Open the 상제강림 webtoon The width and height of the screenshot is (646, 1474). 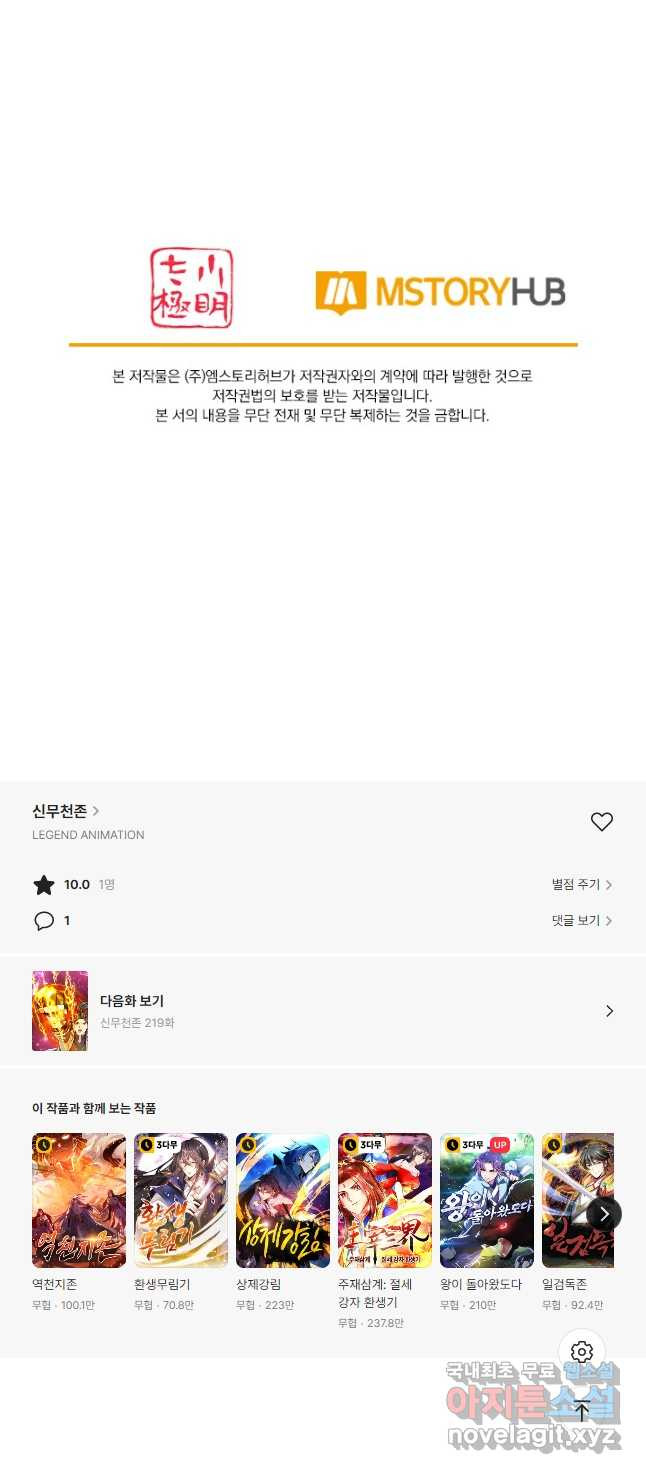point(283,1200)
